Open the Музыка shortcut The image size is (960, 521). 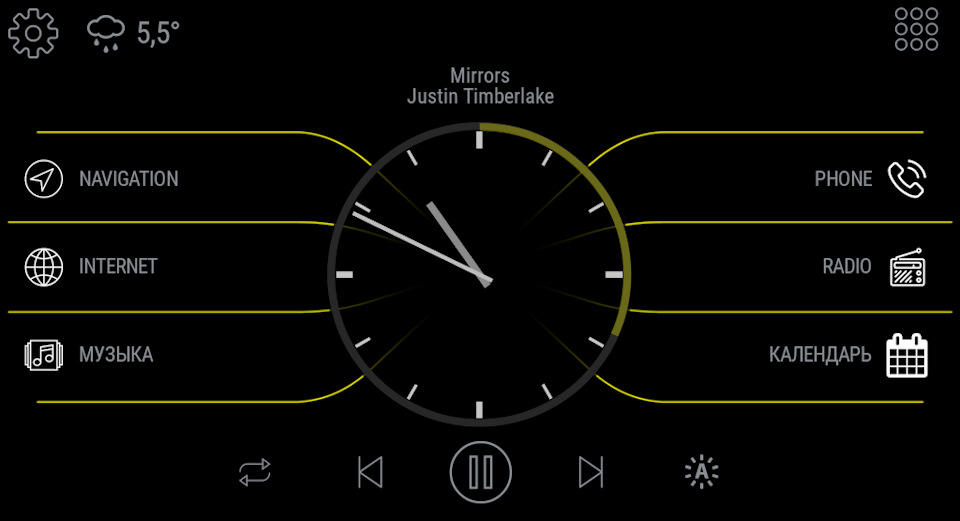click(x=90, y=355)
